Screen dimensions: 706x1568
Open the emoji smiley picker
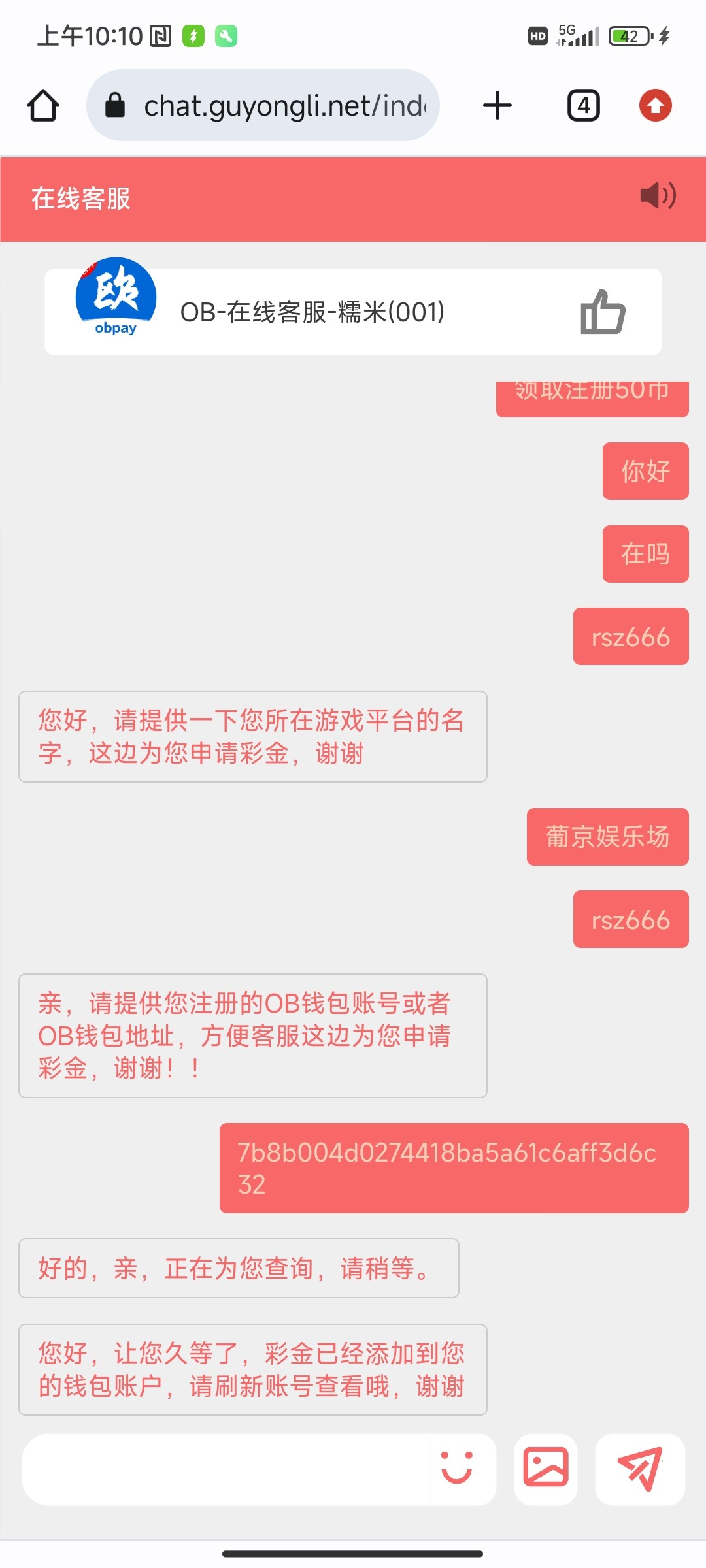pos(458,1470)
